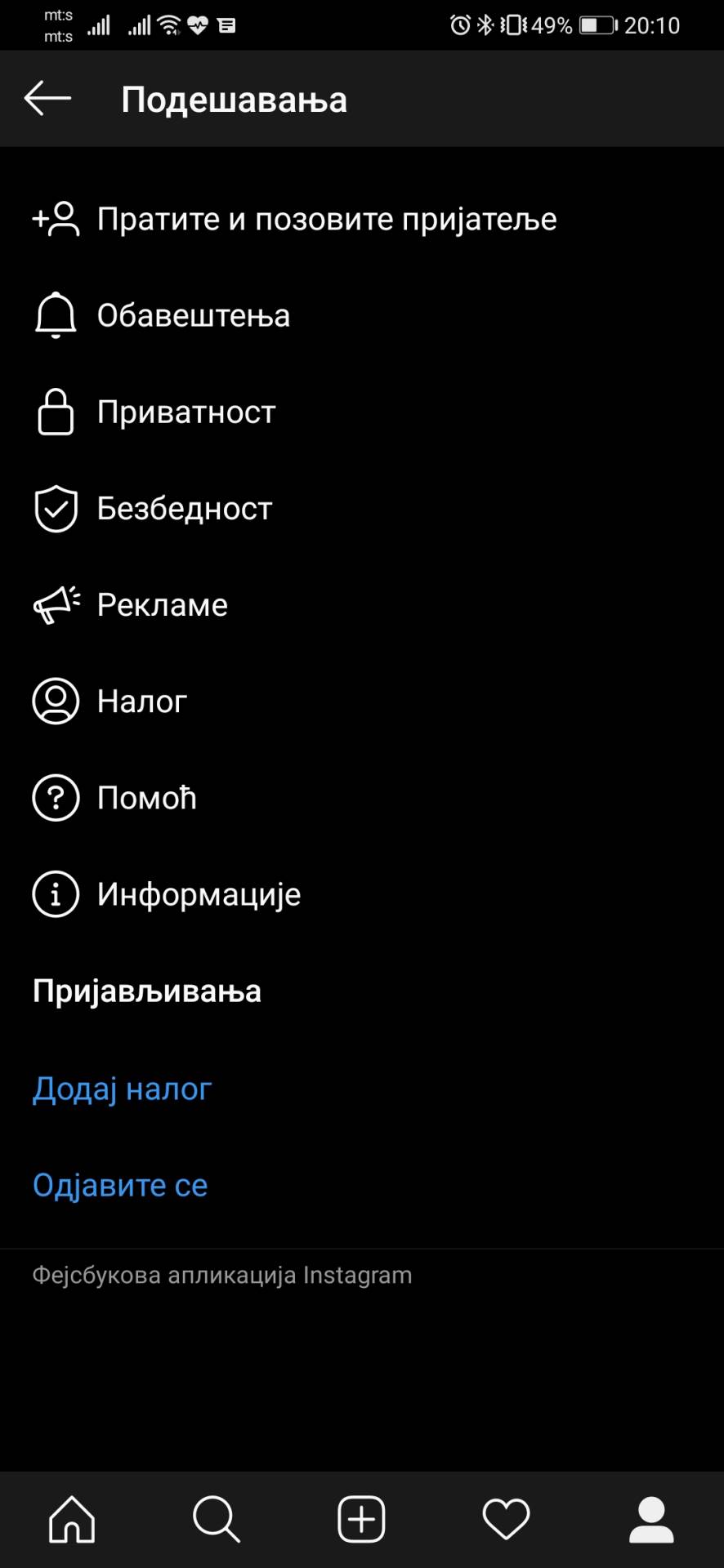Viewport: 724px width, 1568px height.
Task: Go to the Home feed tab
Action: click(x=72, y=1519)
